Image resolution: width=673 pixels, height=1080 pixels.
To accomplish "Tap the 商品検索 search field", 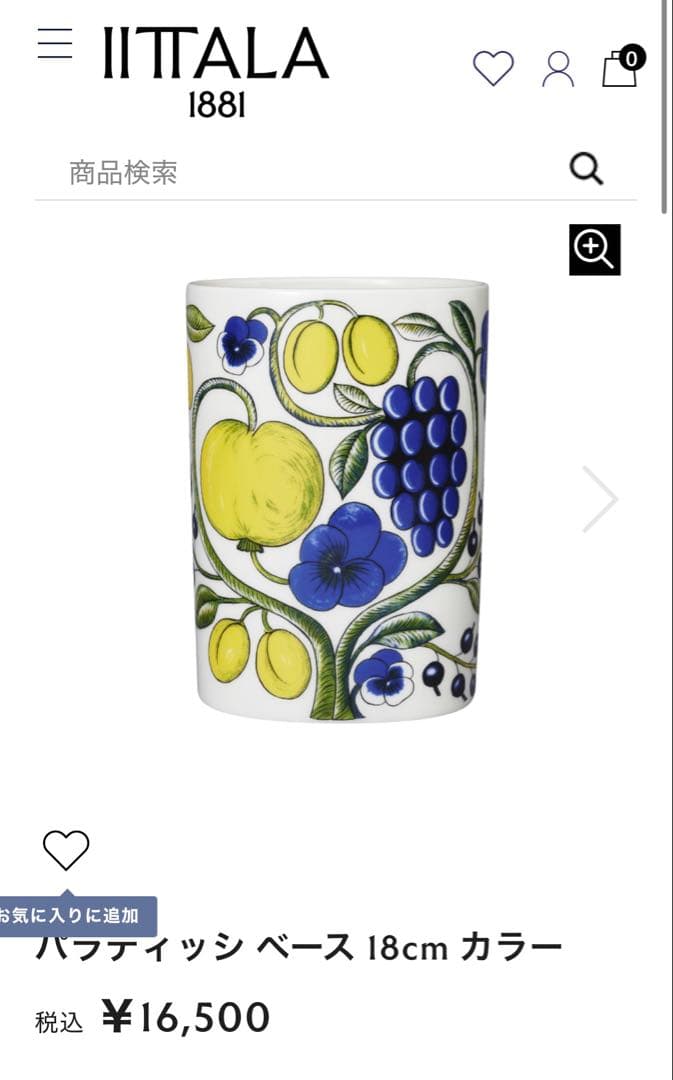I will pyautogui.click(x=300, y=172).
